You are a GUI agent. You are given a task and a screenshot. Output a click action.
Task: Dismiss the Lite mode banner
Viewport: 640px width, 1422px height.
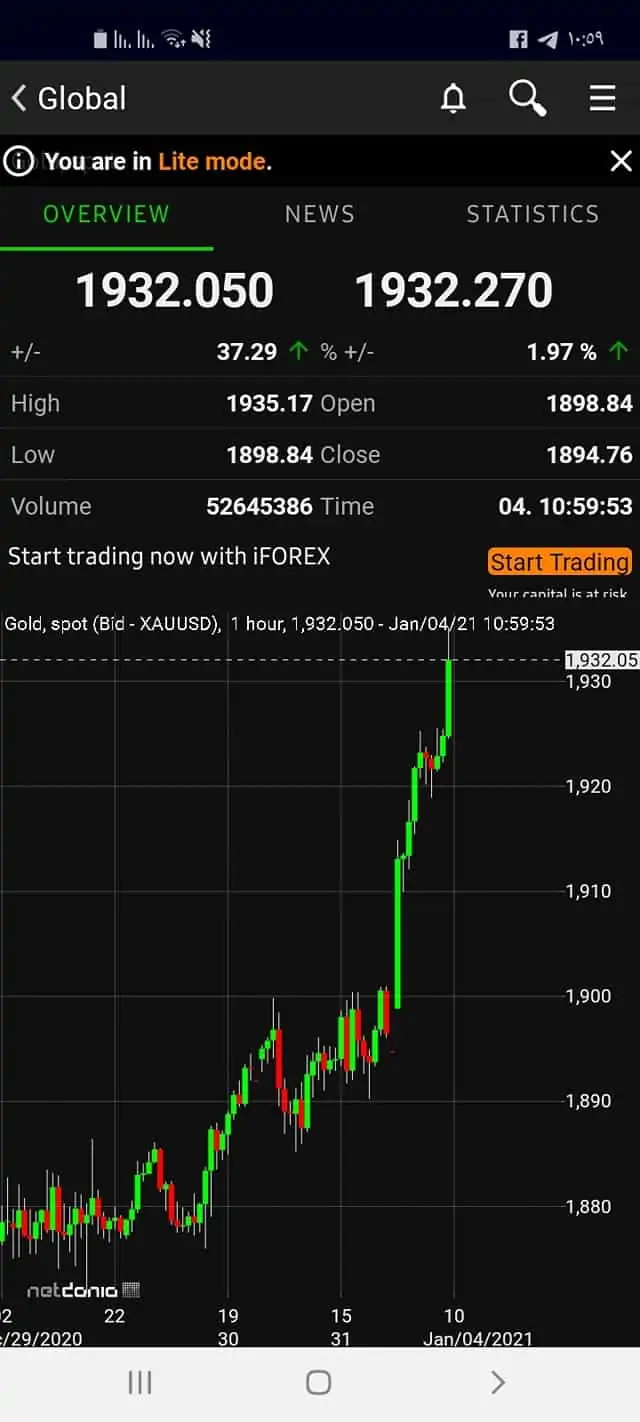point(621,161)
